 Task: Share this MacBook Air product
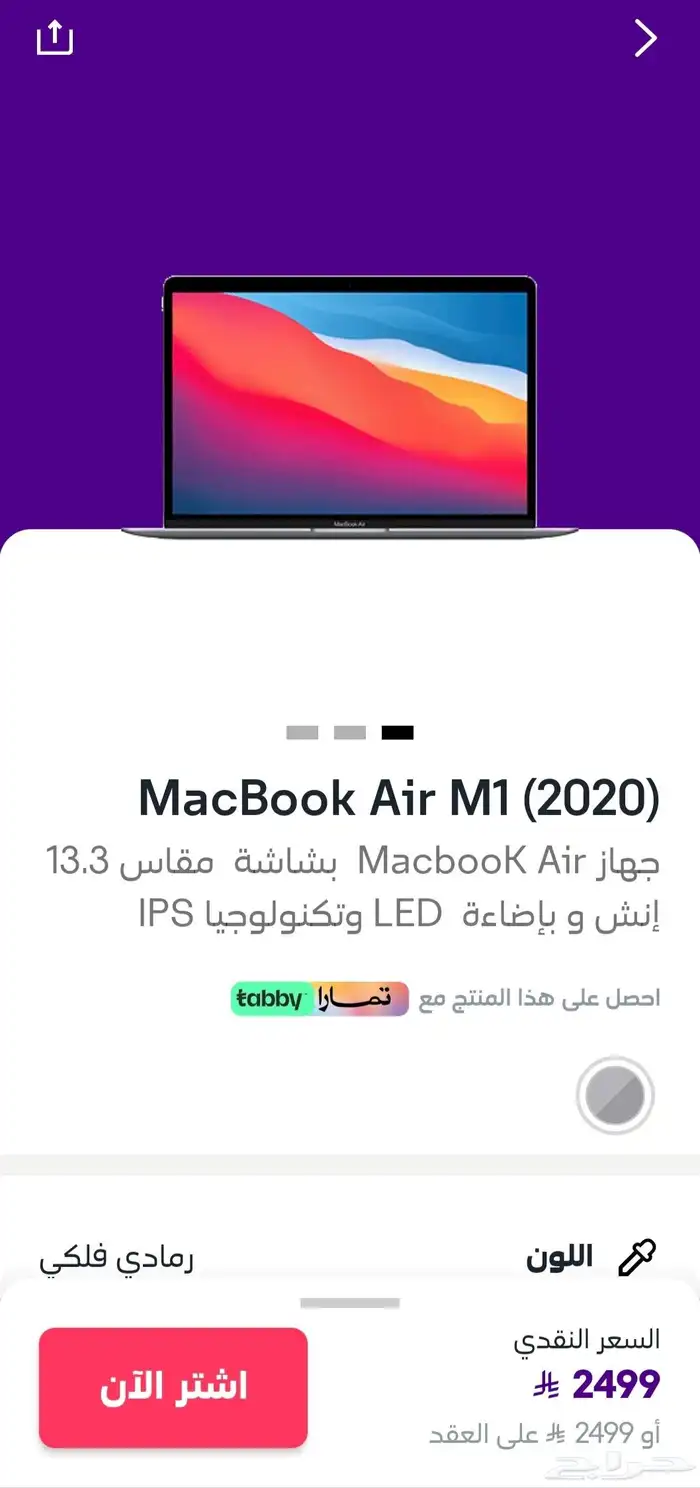tap(55, 38)
